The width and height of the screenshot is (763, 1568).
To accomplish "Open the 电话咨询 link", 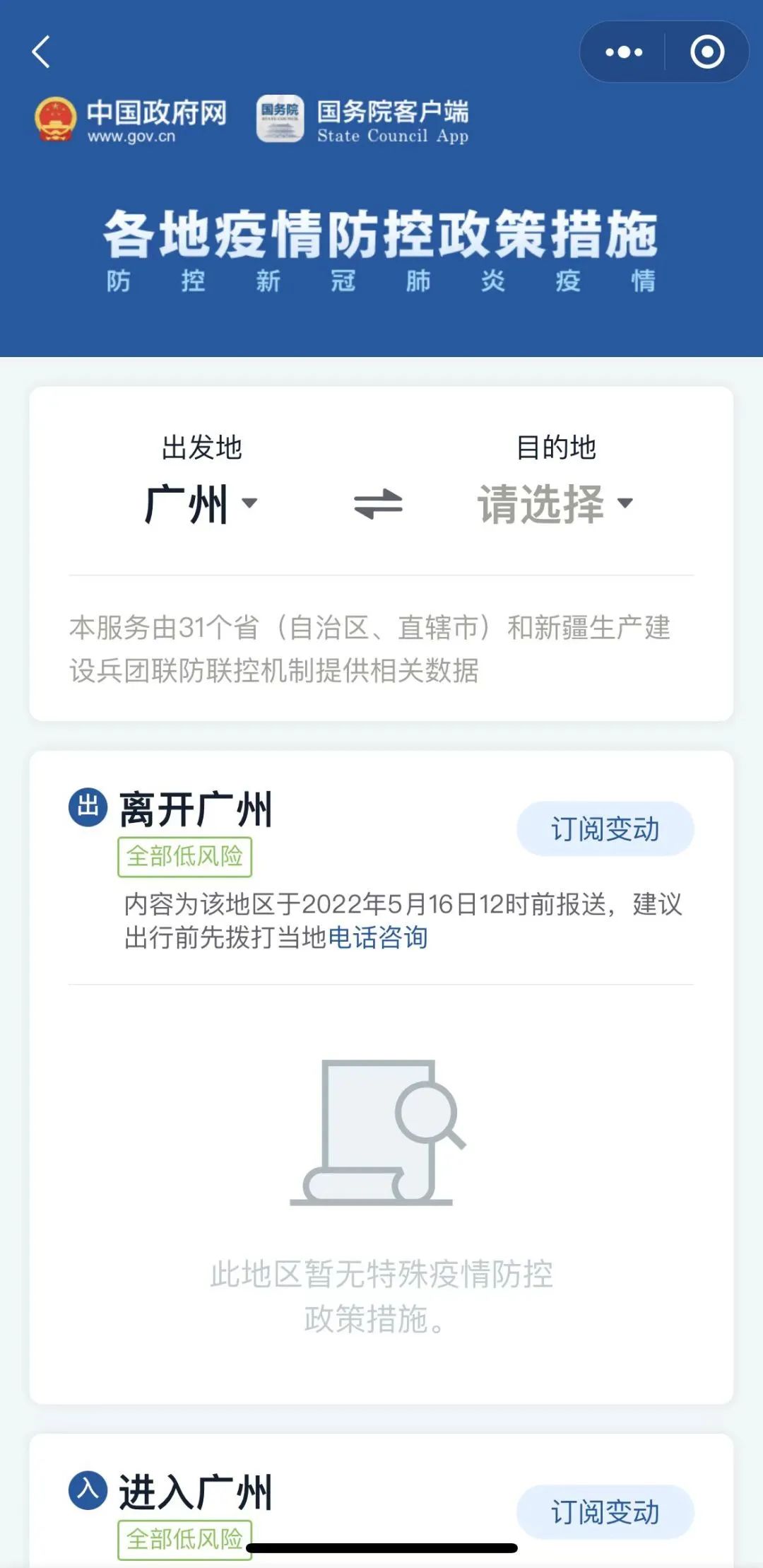I will pos(377,937).
